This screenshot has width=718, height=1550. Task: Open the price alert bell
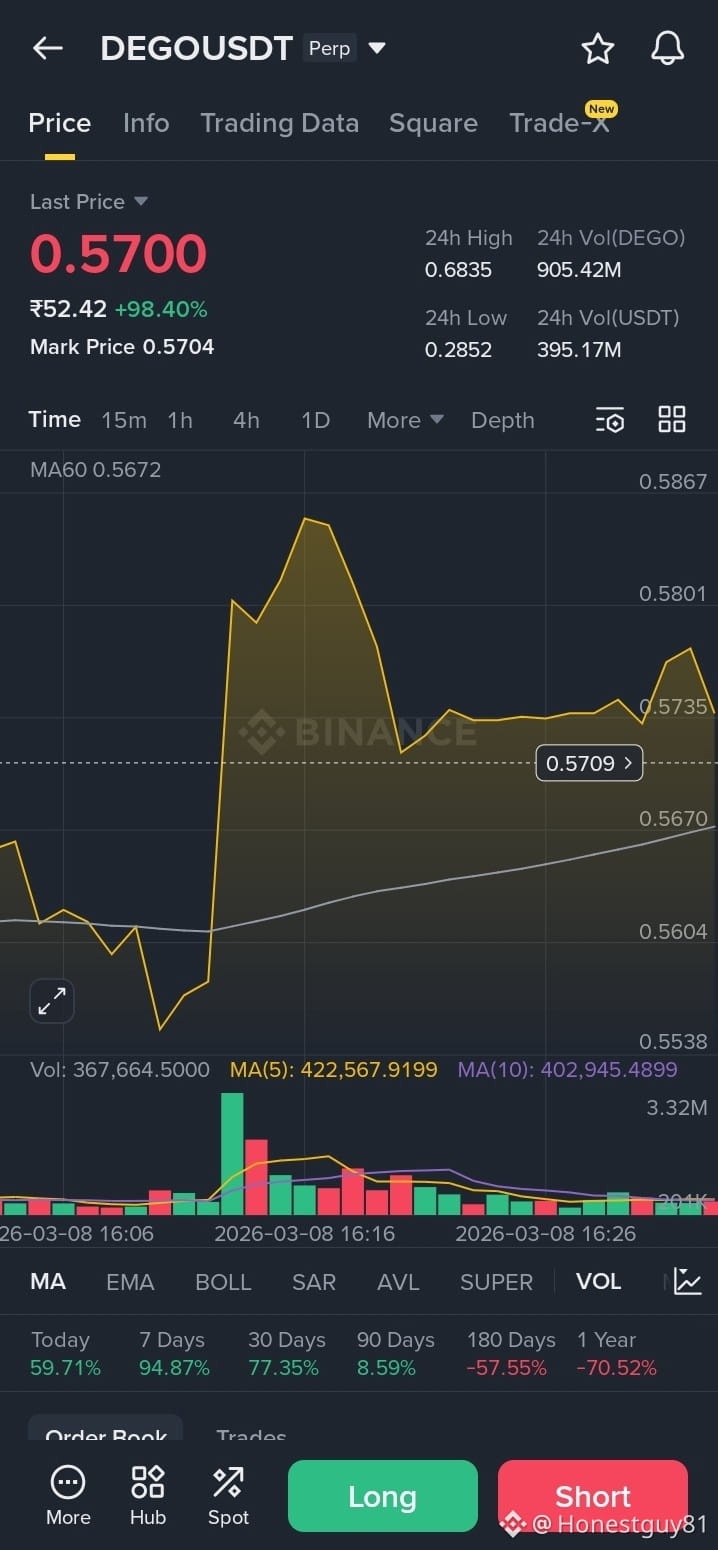coord(667,48)
